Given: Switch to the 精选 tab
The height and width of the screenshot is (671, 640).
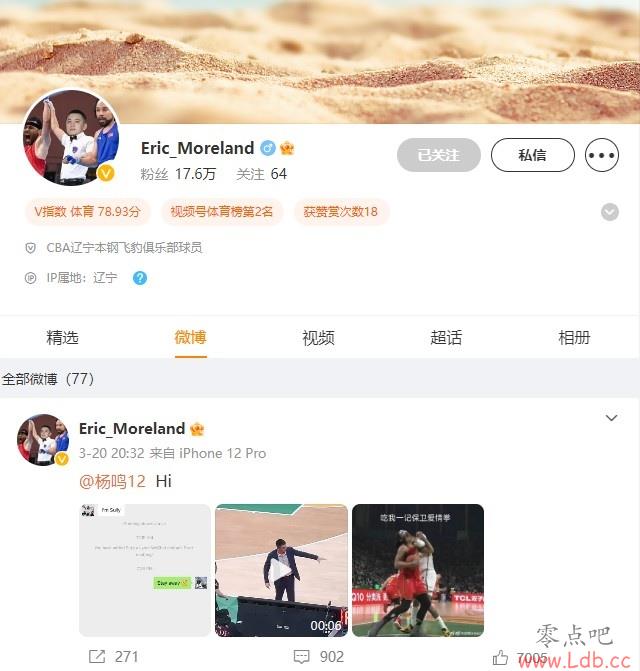Looking at the screenshot, I should pos(62,338).
